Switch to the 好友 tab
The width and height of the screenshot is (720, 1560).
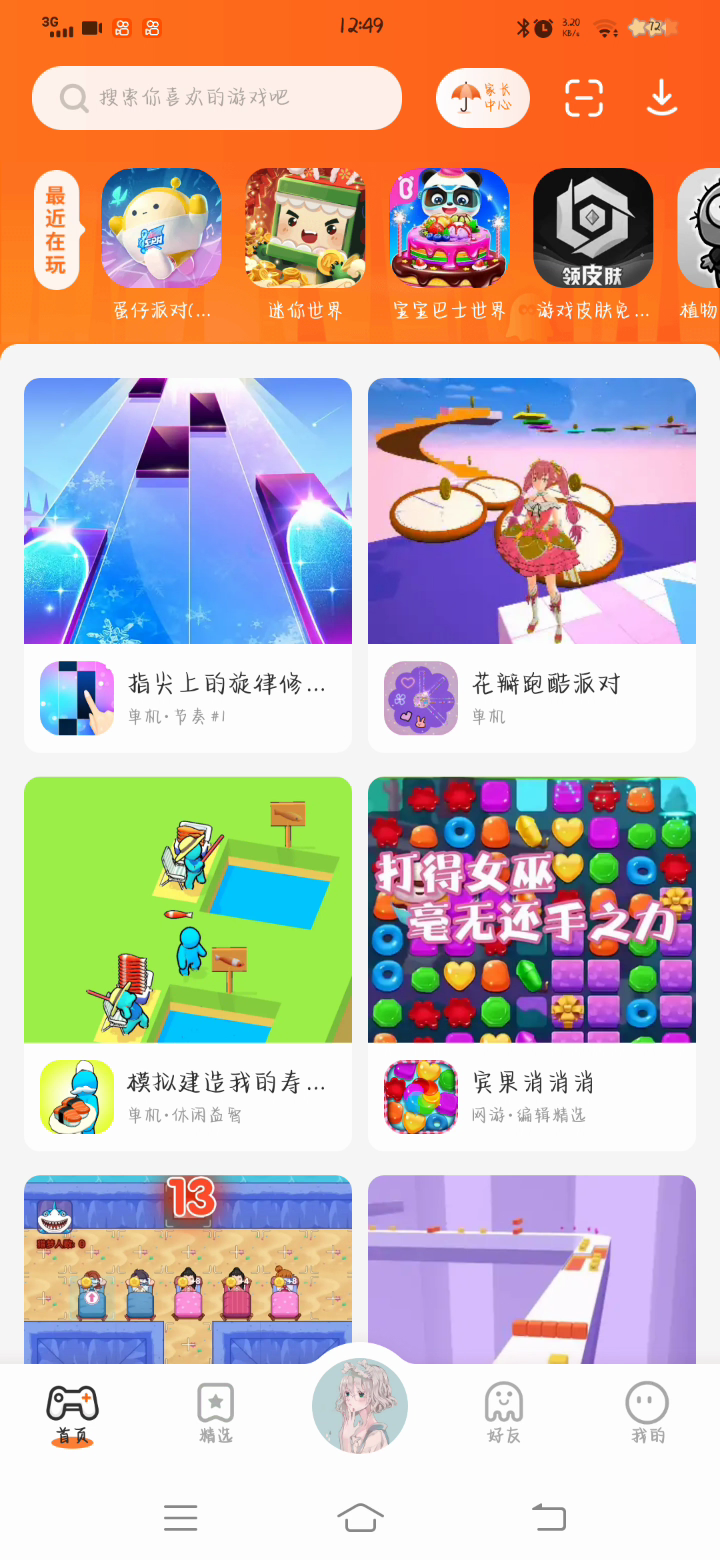coord(503,1414)
